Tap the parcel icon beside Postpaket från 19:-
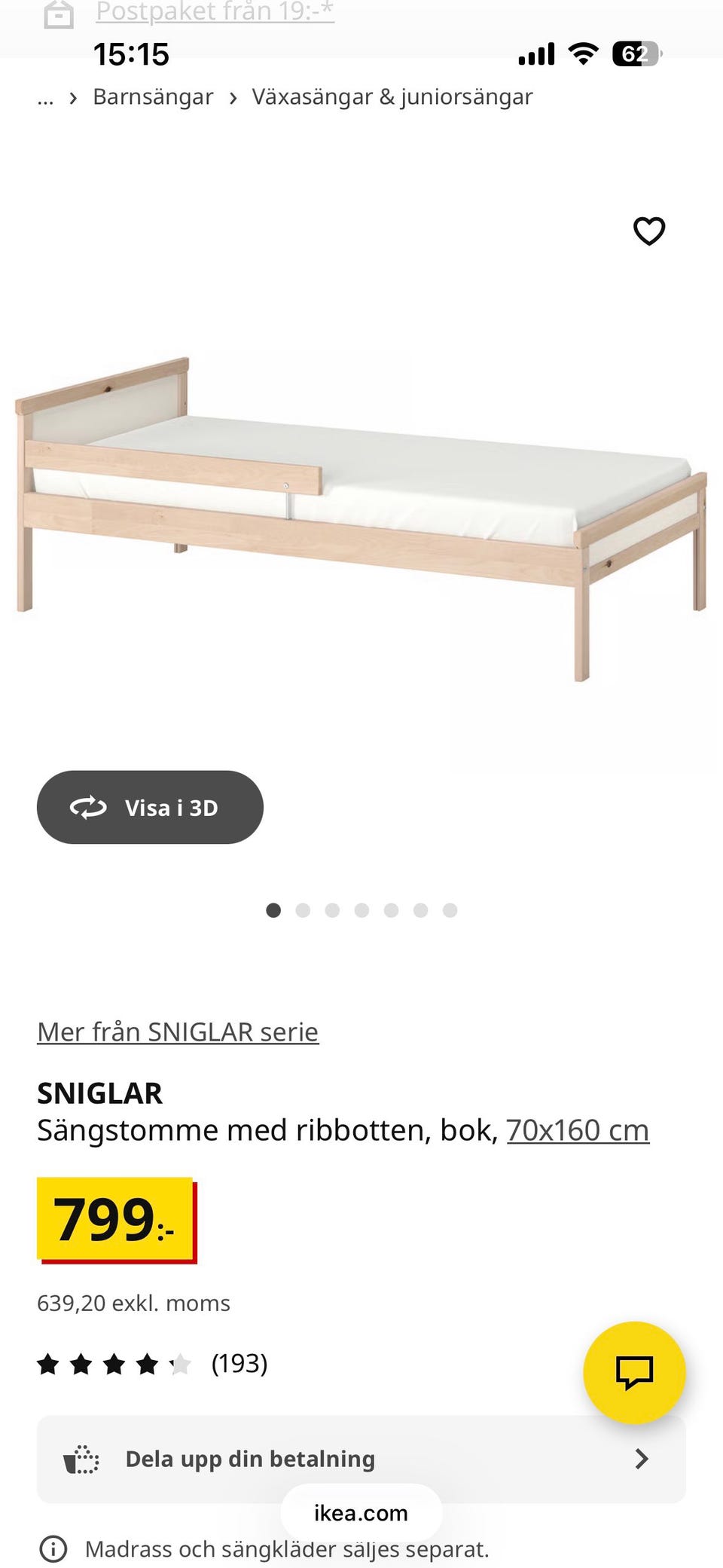 coord(59,12)
